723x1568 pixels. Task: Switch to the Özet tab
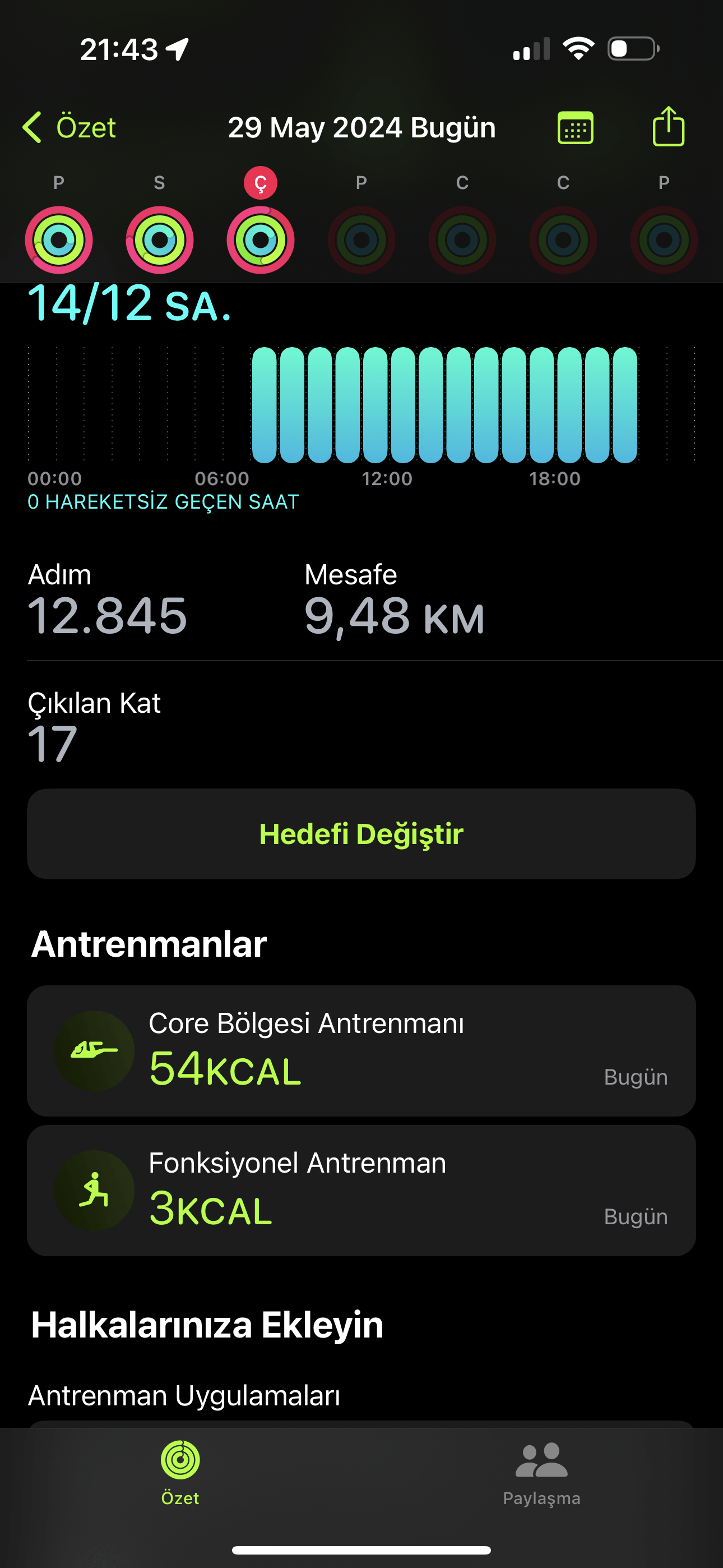(180, 1473)
